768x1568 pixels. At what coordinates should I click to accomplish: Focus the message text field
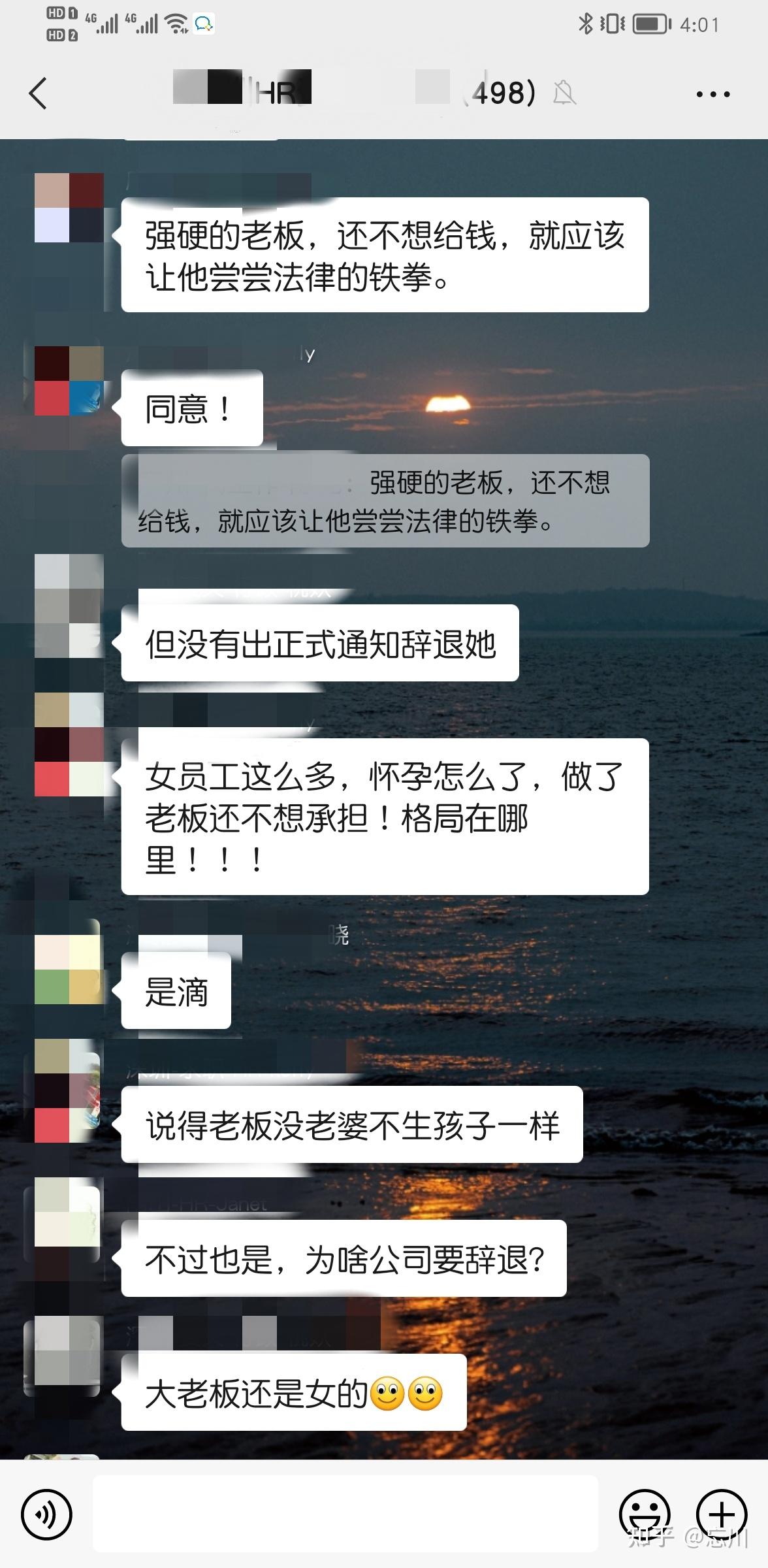coord(345,1514)
